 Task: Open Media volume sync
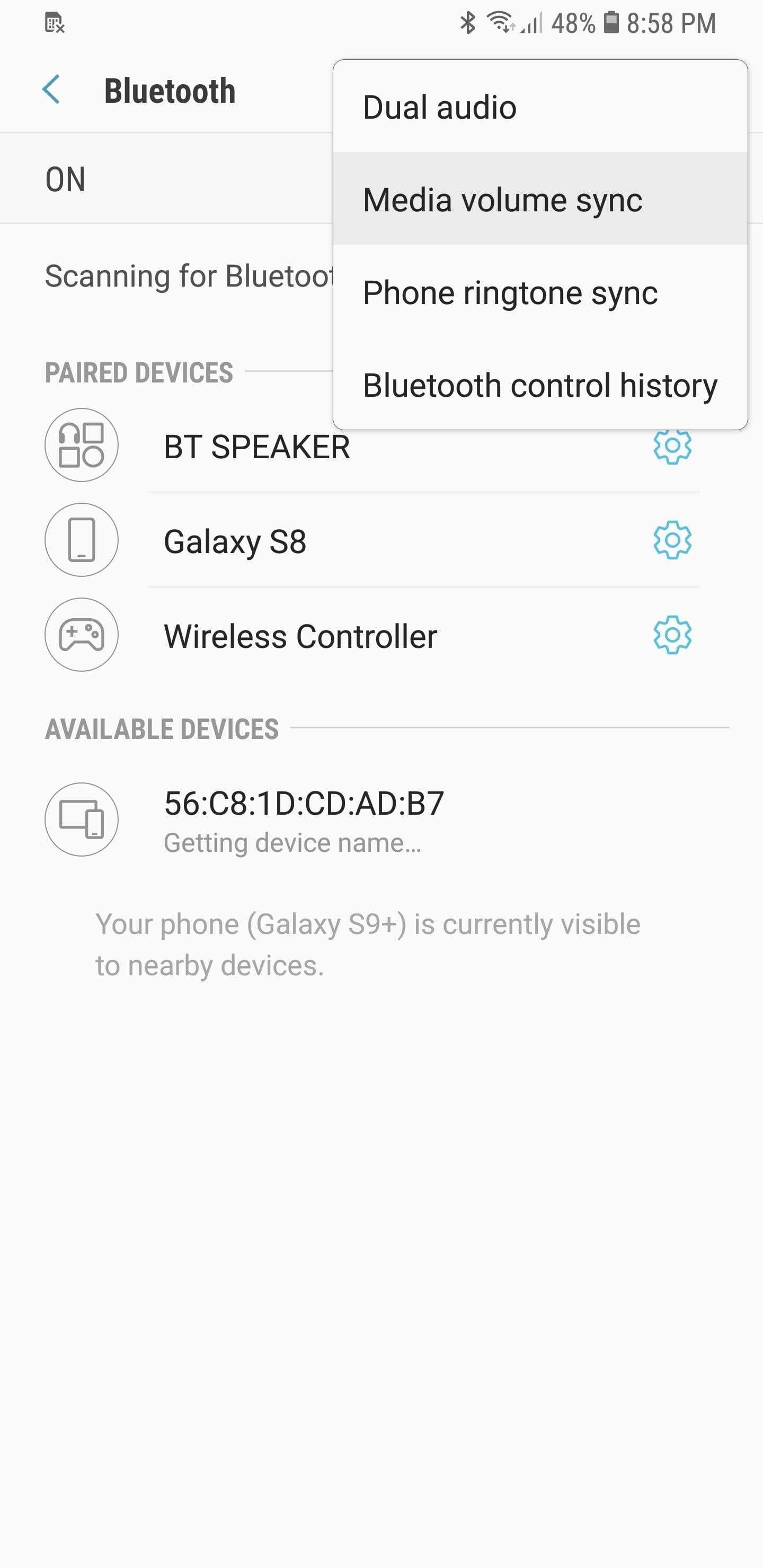pyautogui.click(x=539, y=200)
